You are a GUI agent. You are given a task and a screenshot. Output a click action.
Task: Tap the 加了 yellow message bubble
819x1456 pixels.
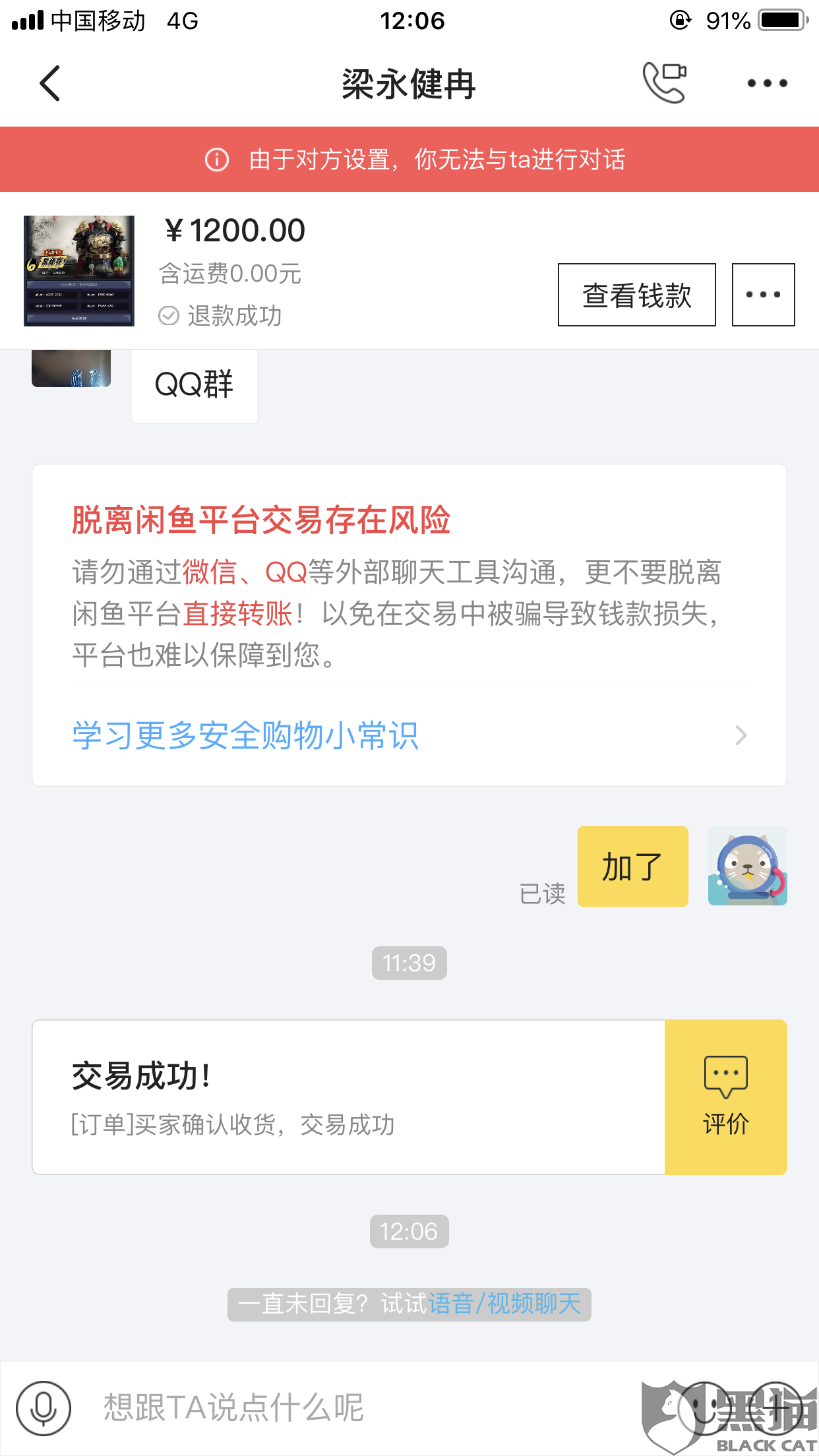click(632, 866)
